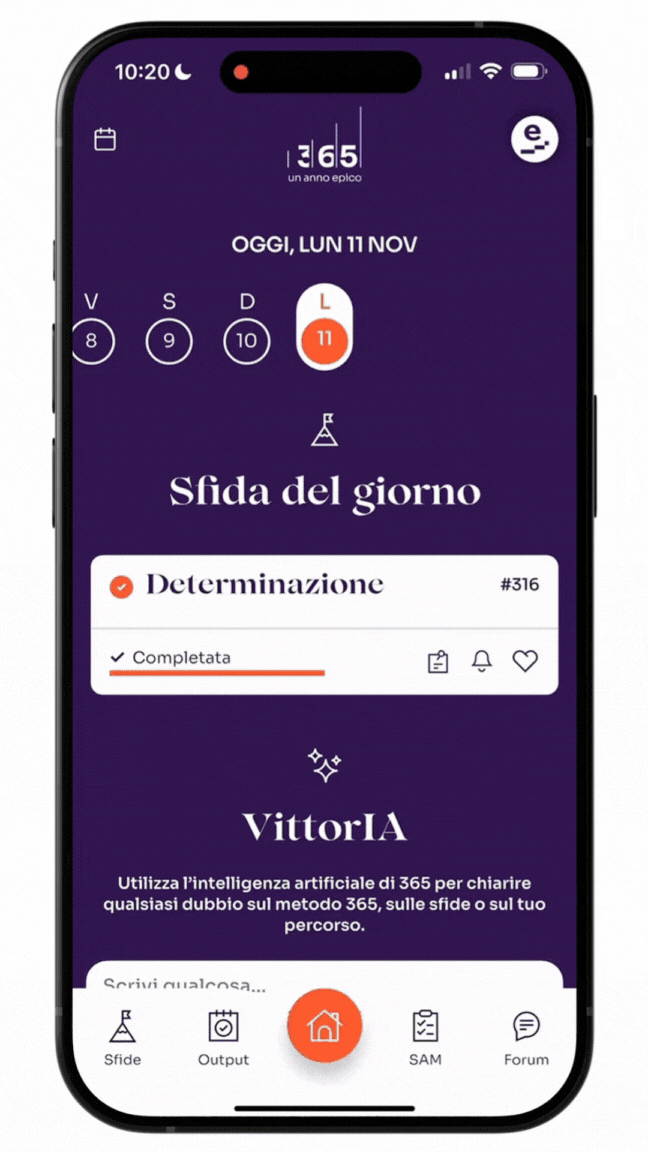Set a reminder bell for Determinazione
Viewport: 648px width, 1152px height.
(482, 661)
